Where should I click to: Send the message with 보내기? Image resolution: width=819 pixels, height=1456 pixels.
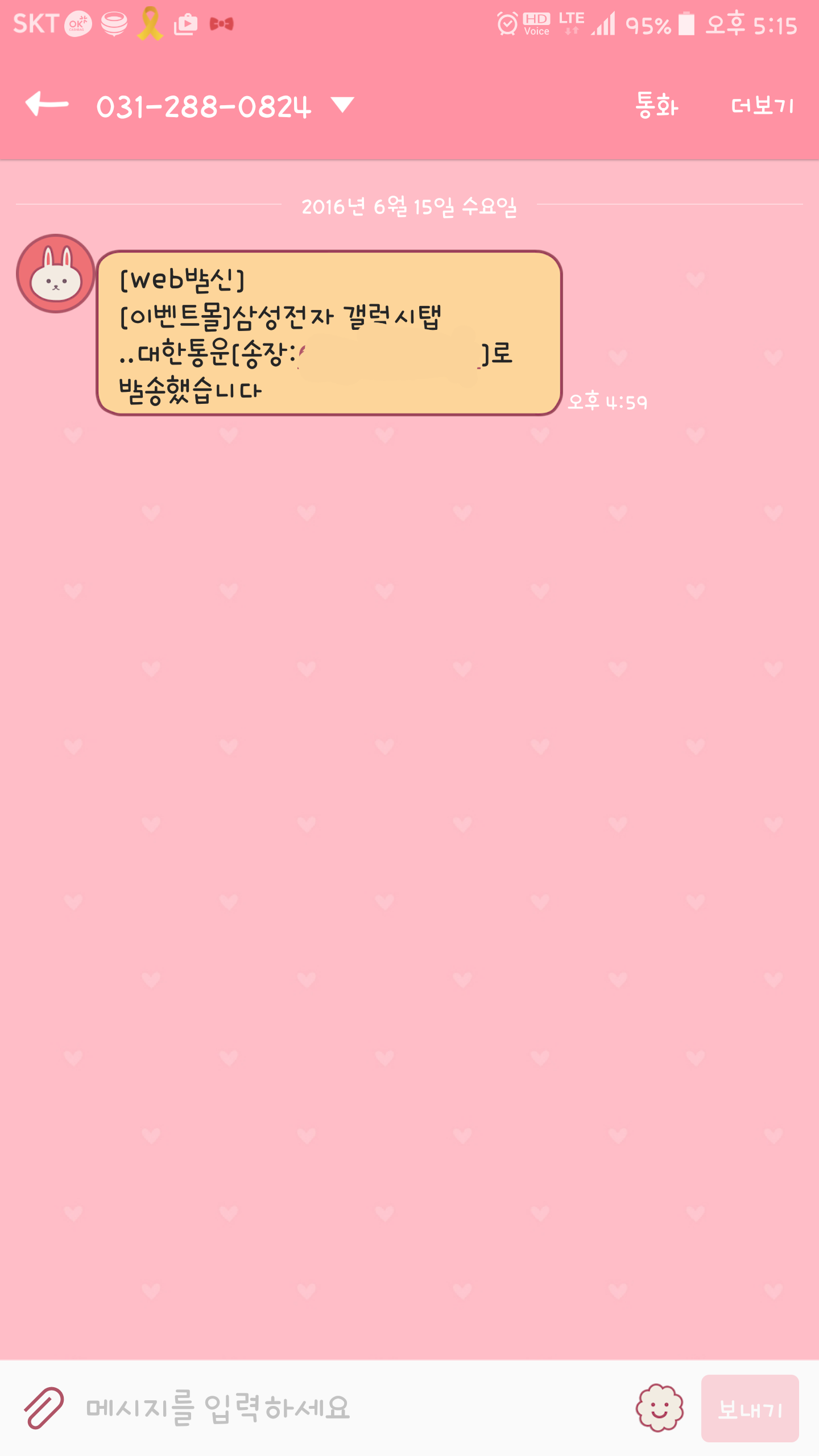[750, 1408]
